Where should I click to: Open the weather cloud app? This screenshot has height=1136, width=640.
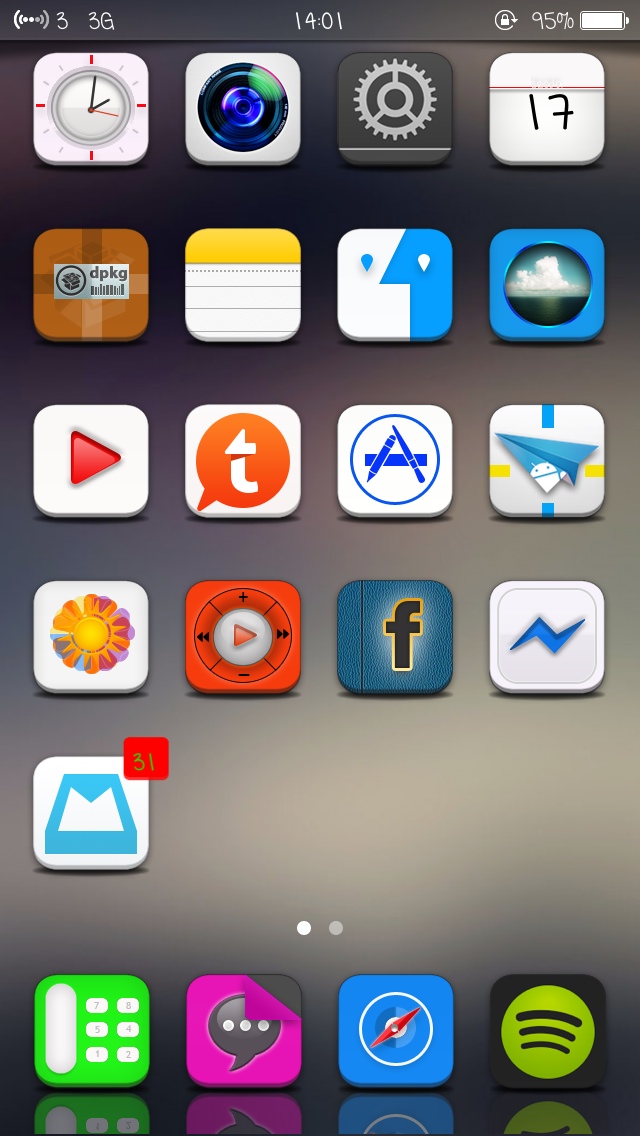point(547,284)
